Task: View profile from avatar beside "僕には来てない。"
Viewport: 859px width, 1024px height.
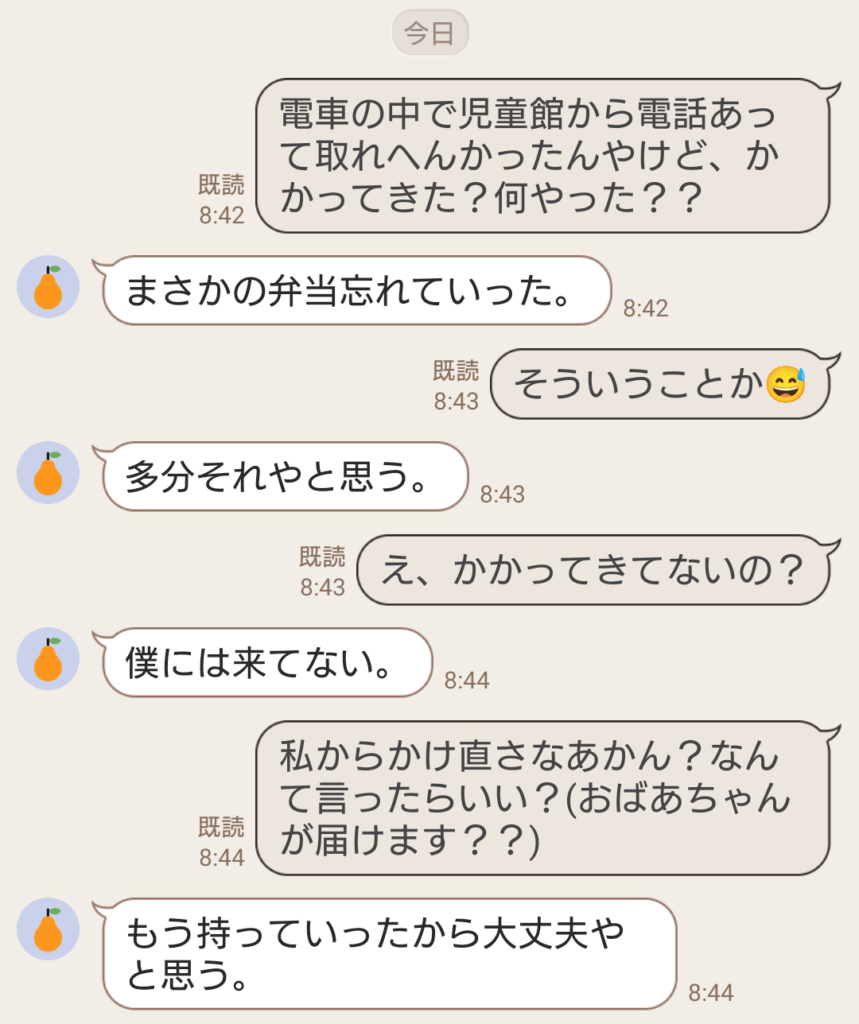Action: [48, 659]
